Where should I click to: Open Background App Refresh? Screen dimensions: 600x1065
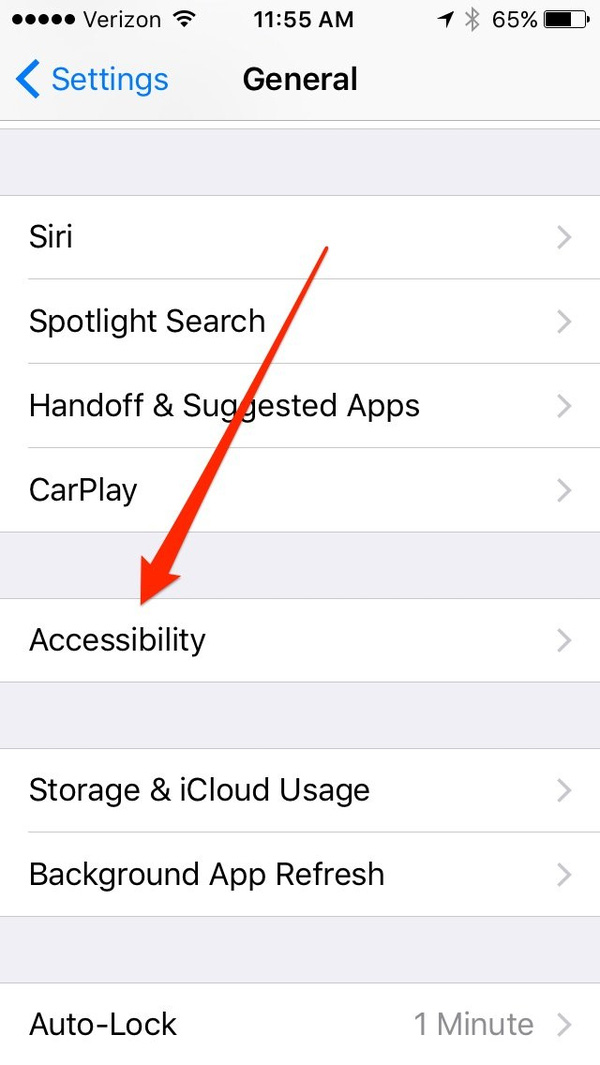[300, 874]
